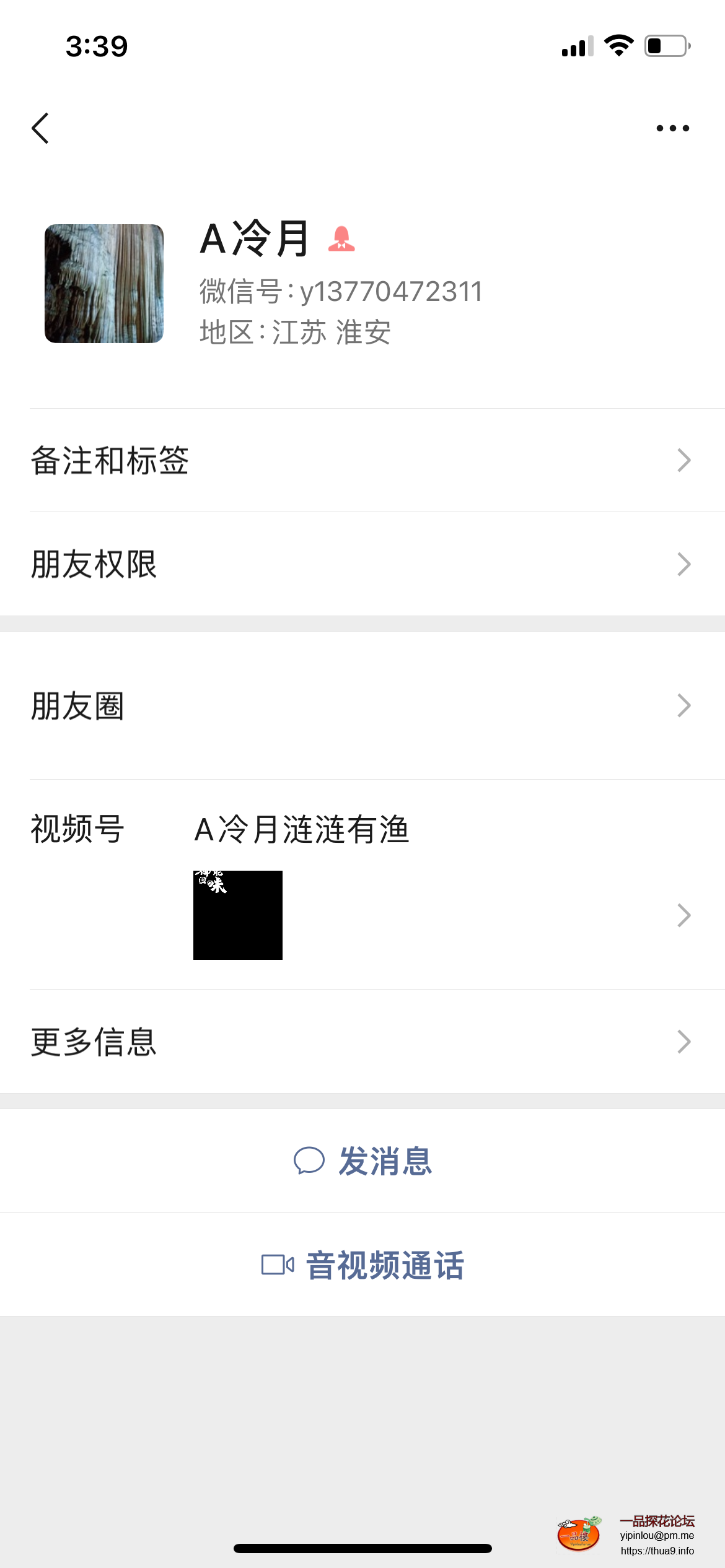725x1568 pixels.
Task: Tap the chat bubble icon next to 发消息
Action: 310,1161
